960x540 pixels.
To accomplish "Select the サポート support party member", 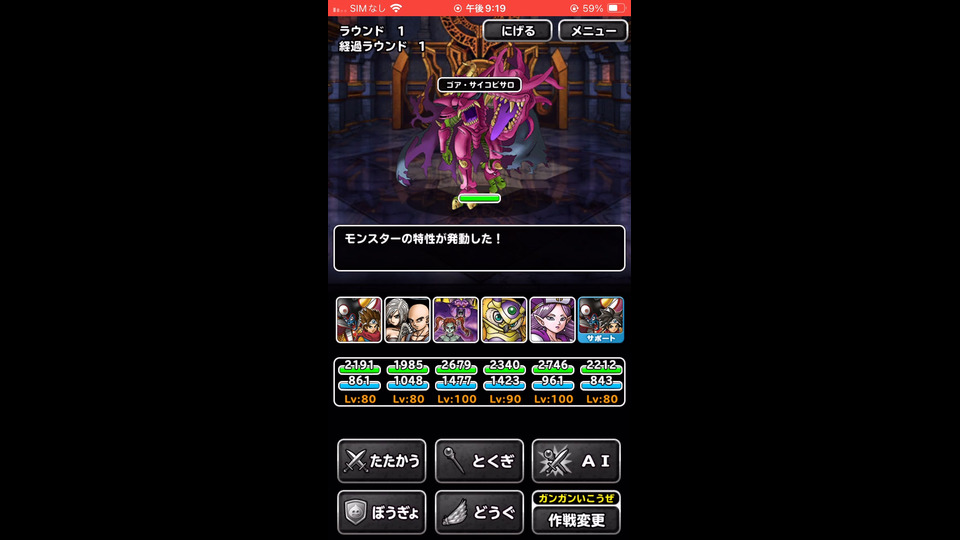I will (x=601, y=320).
